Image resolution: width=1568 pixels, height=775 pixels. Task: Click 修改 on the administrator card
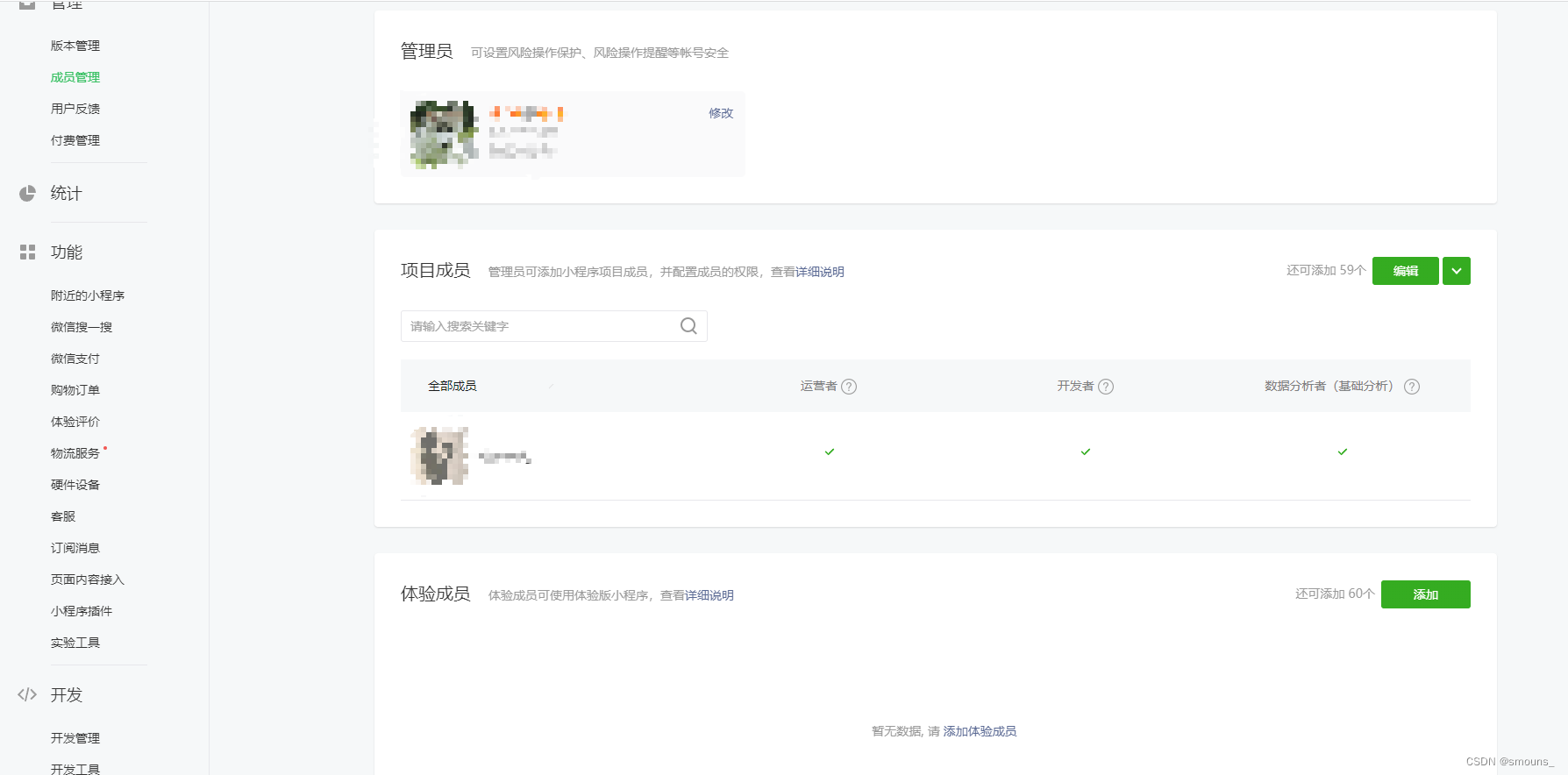[720, 113]
